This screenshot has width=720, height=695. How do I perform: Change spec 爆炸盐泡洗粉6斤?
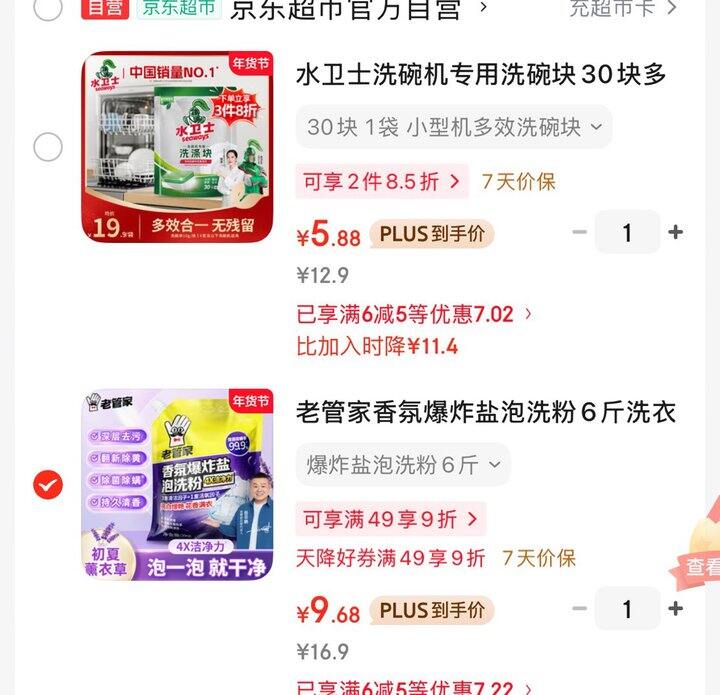click(x=403, y=464)
